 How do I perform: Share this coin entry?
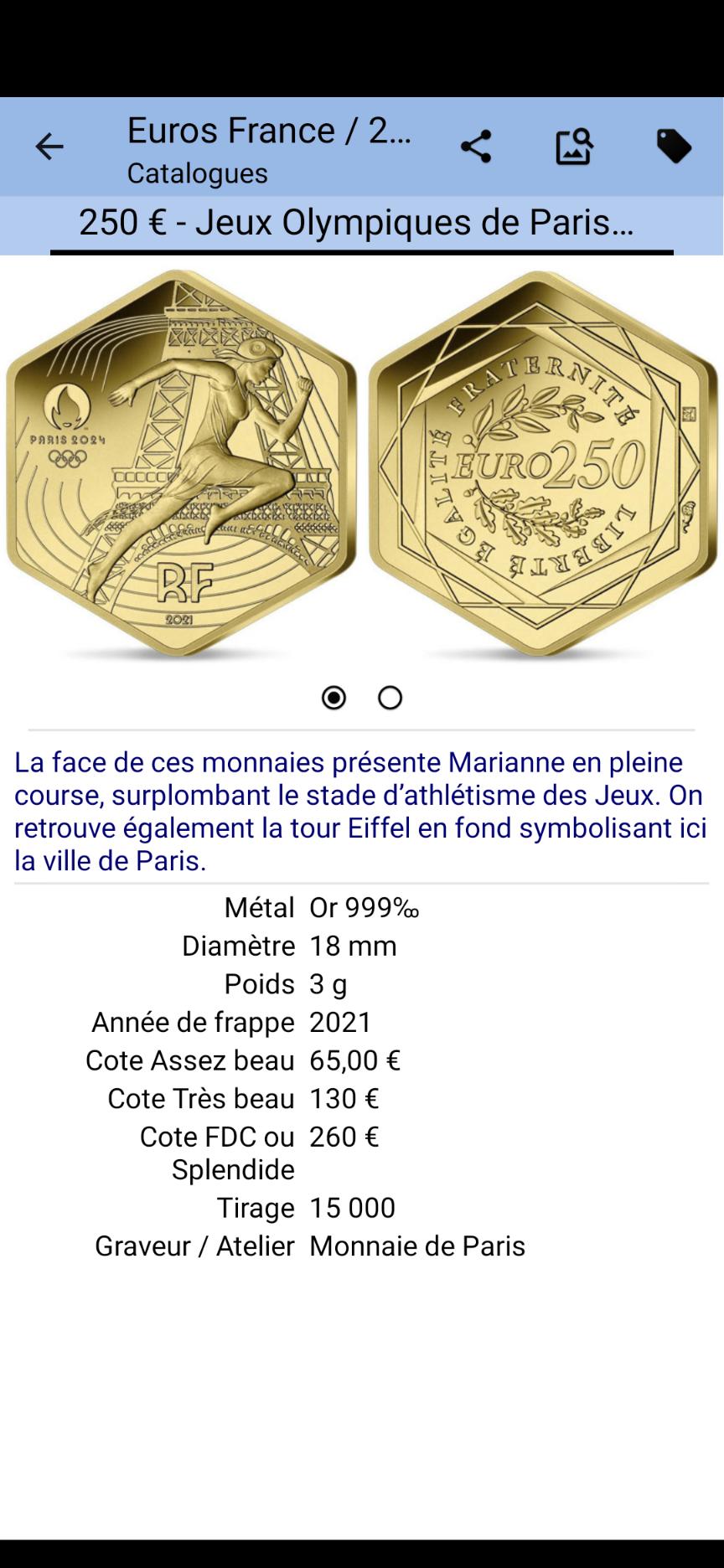476,147
